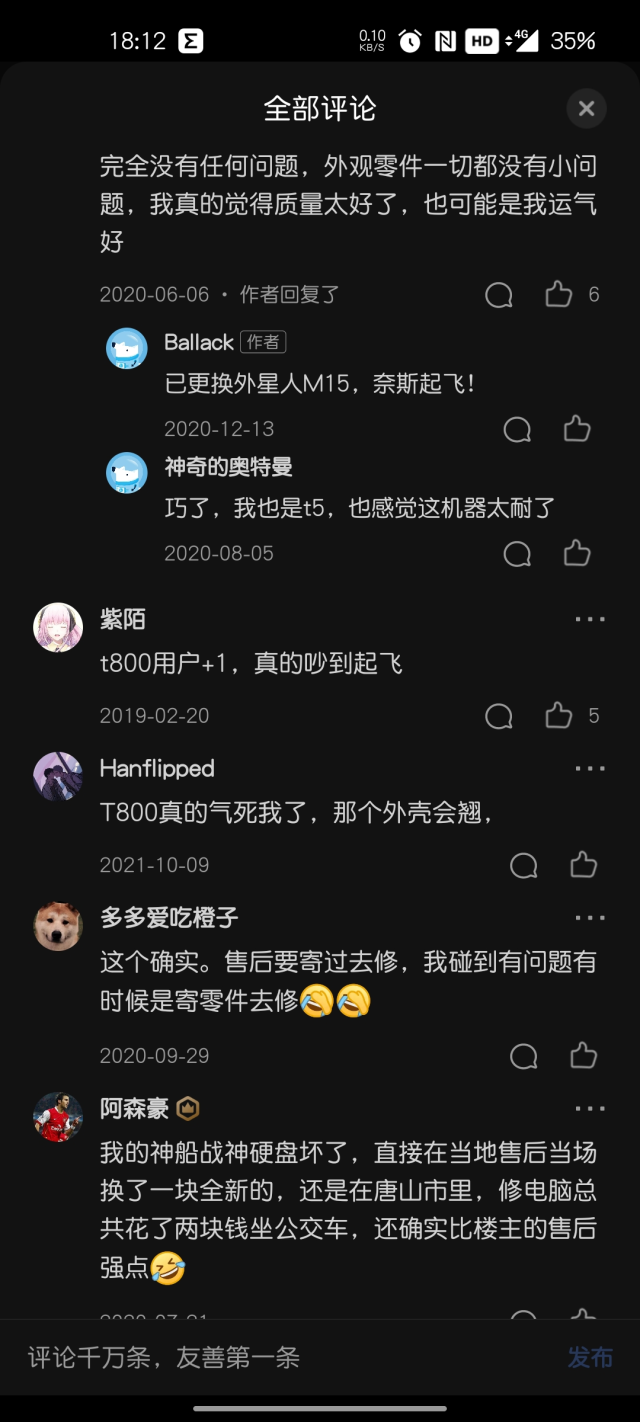Reply to the comment dated 2020-06-06

(498, 295)
